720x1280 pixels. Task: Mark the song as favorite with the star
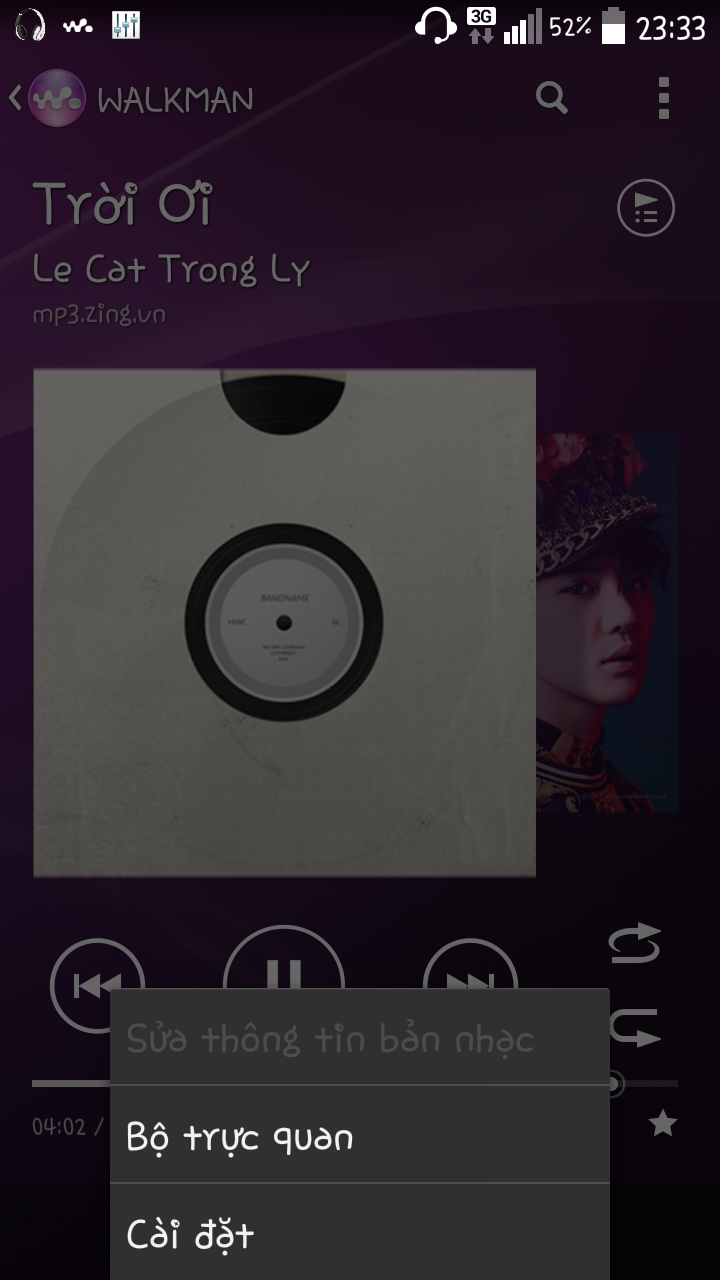662,1124
